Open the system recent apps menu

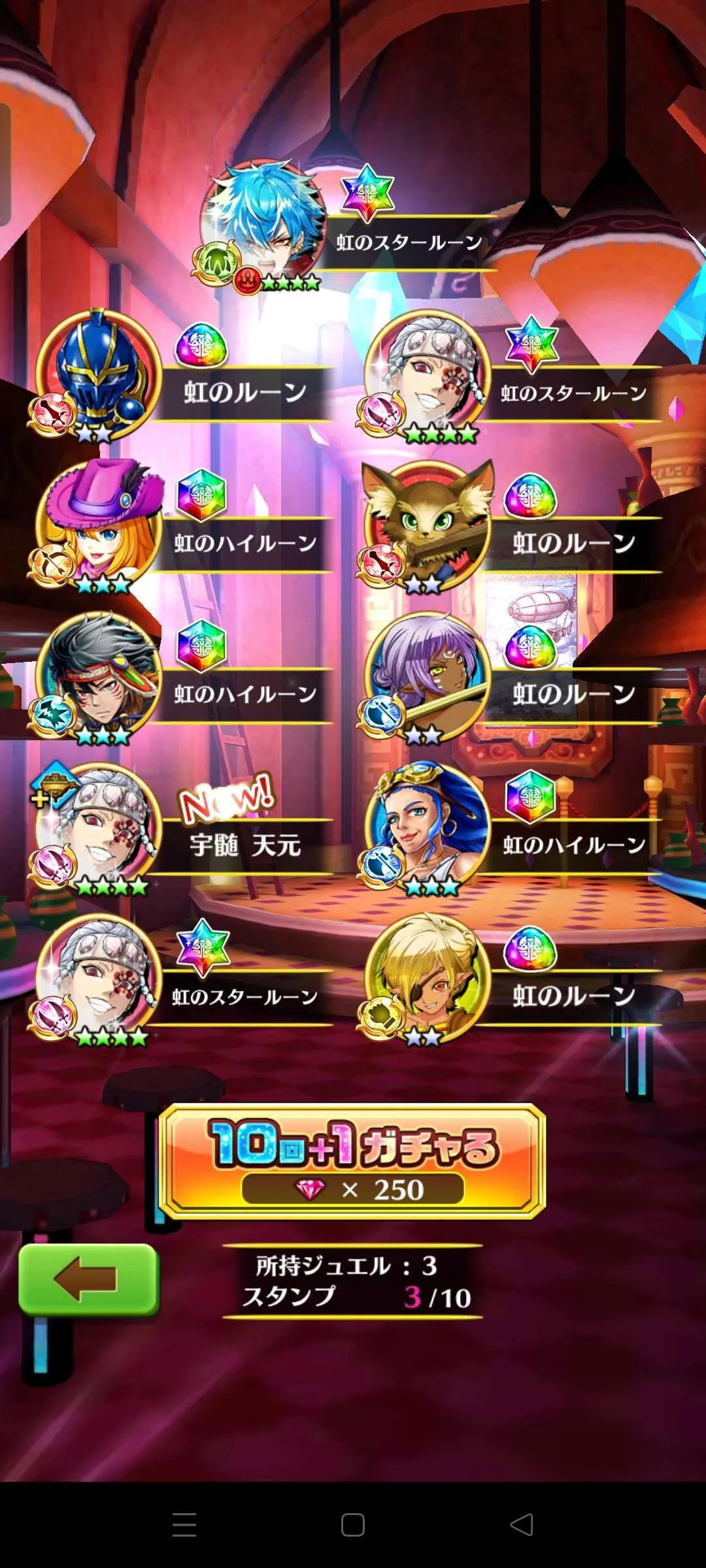tap(184, 1525)
